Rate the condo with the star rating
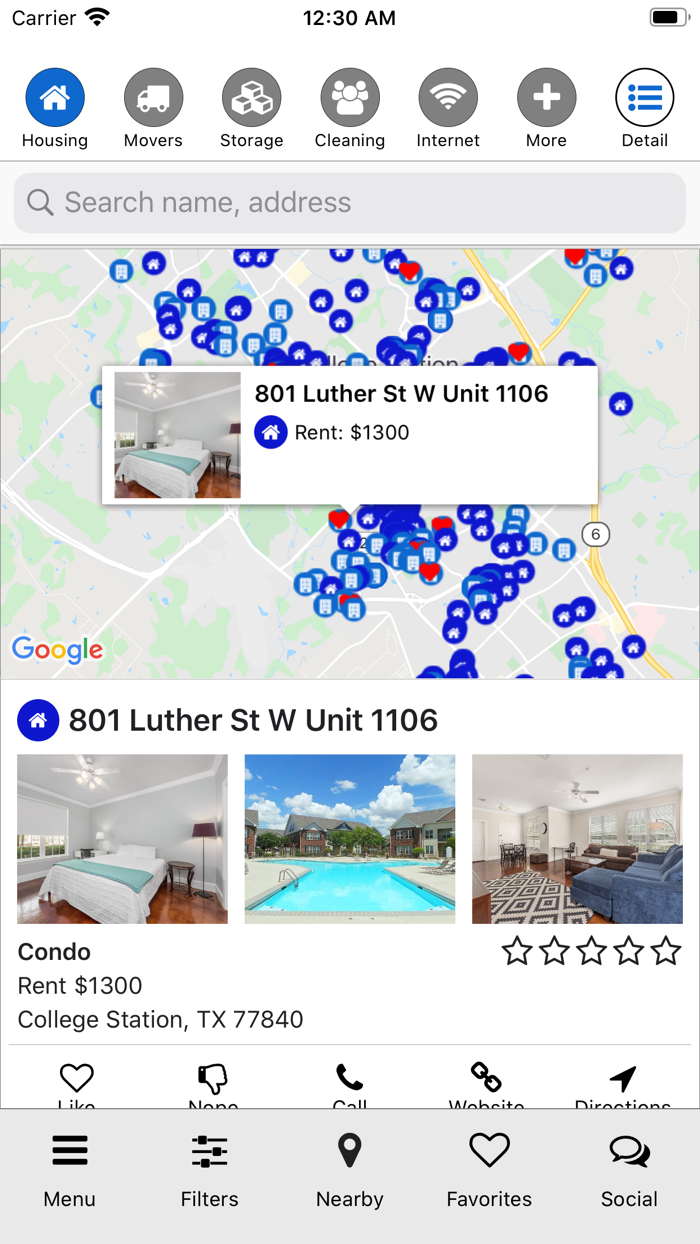The height and width of the screenshot is (1244, 700). tap(591, 951)
